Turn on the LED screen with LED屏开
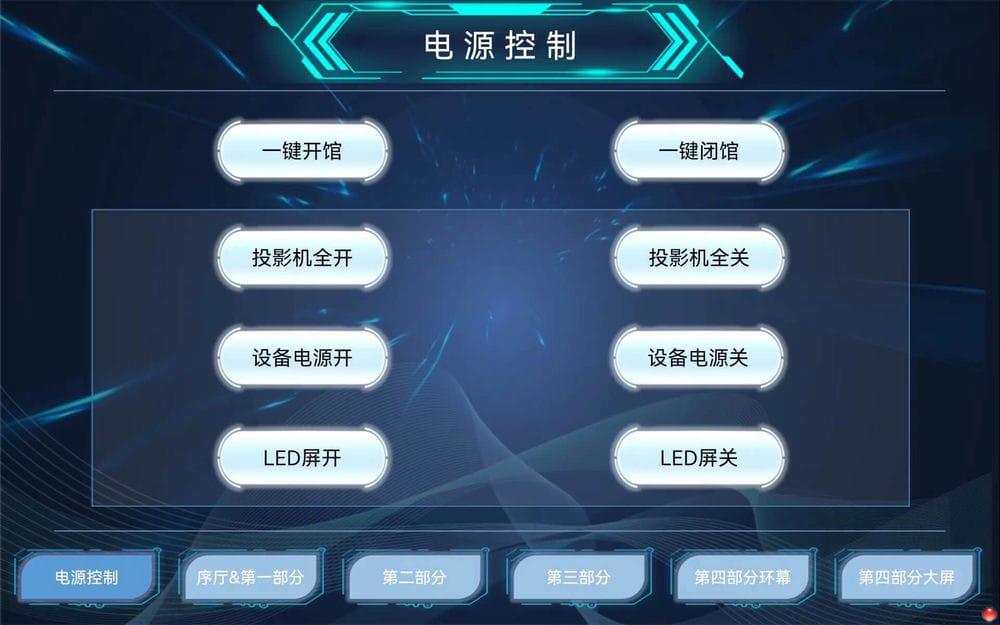Screen dimensions: 1000x625 click(302, 458)
